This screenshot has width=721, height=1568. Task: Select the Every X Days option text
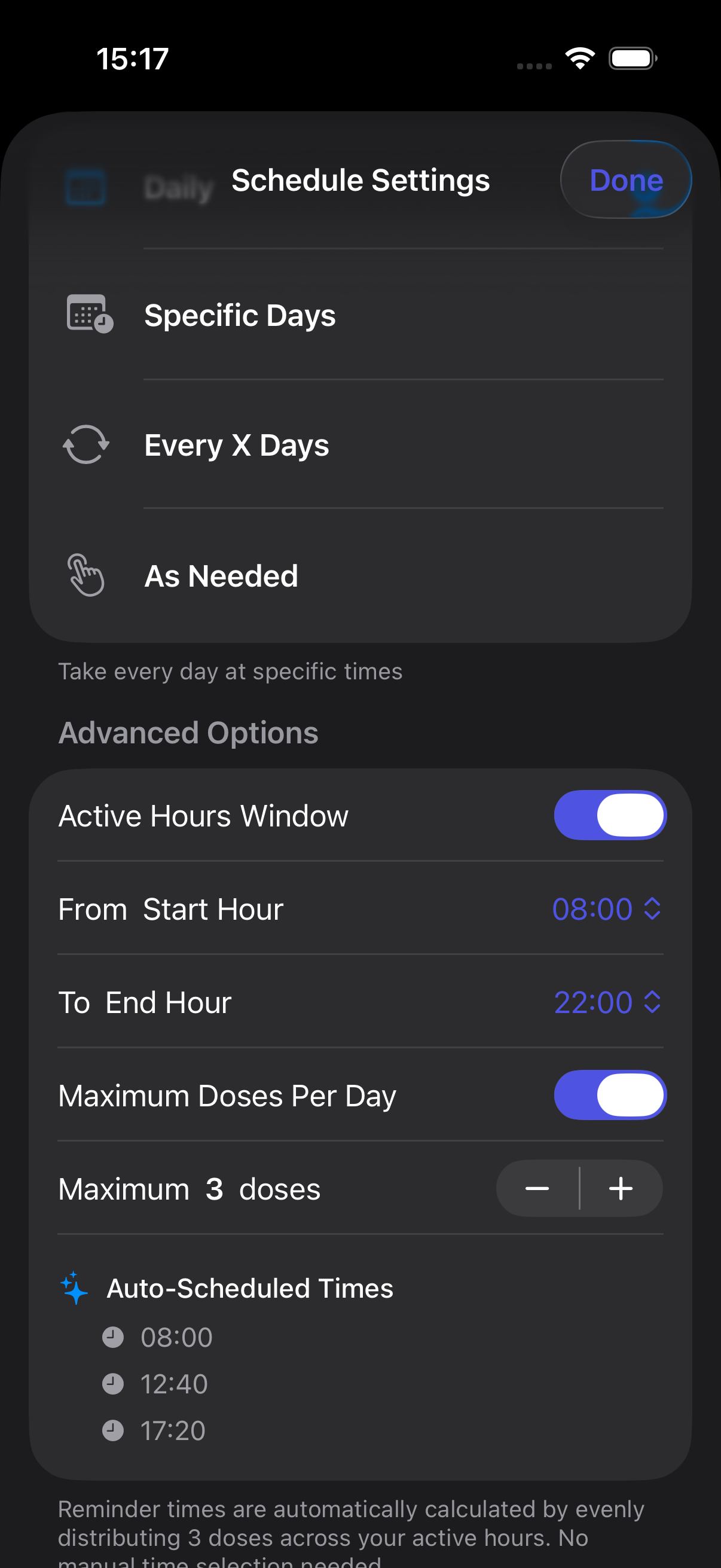pos(237,445)
